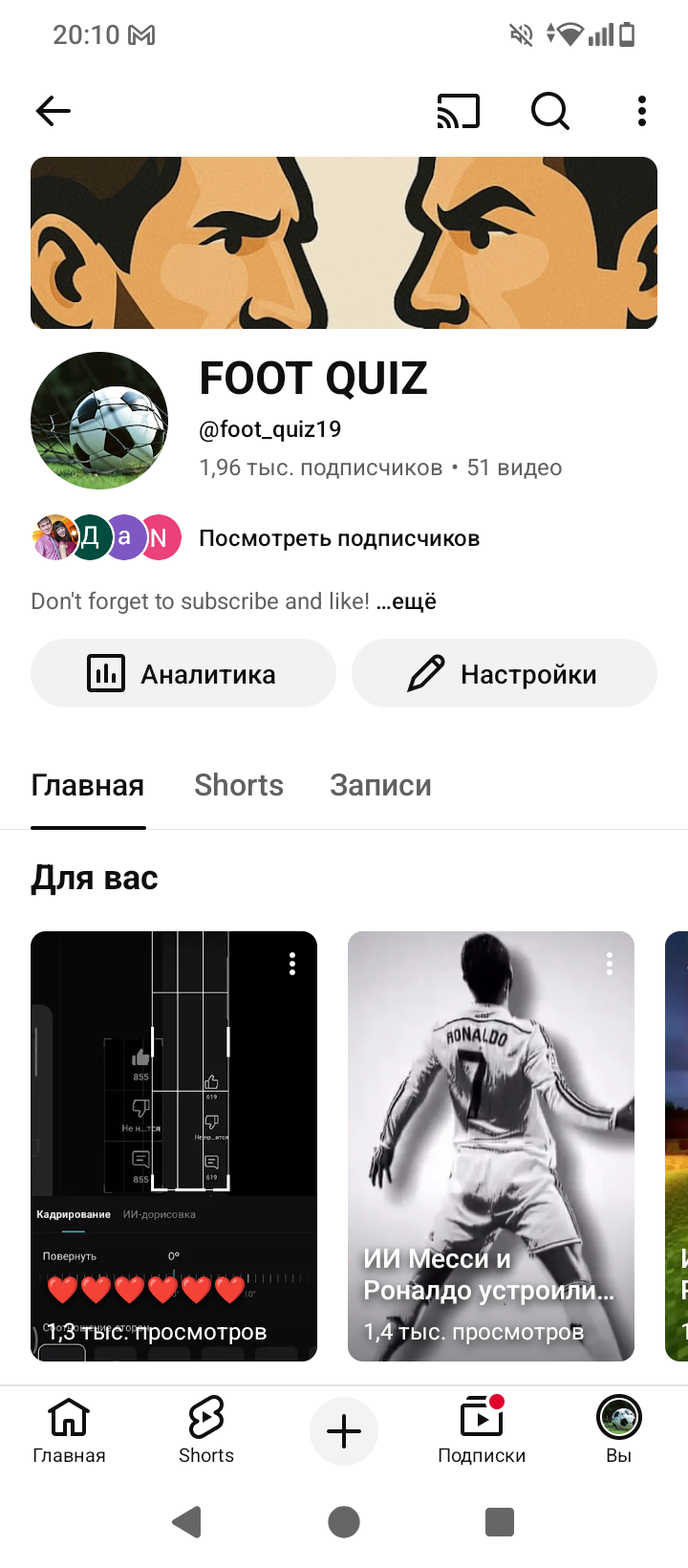Open the Главная channel tab
688x1568 pixels.
tap(88, 784)
